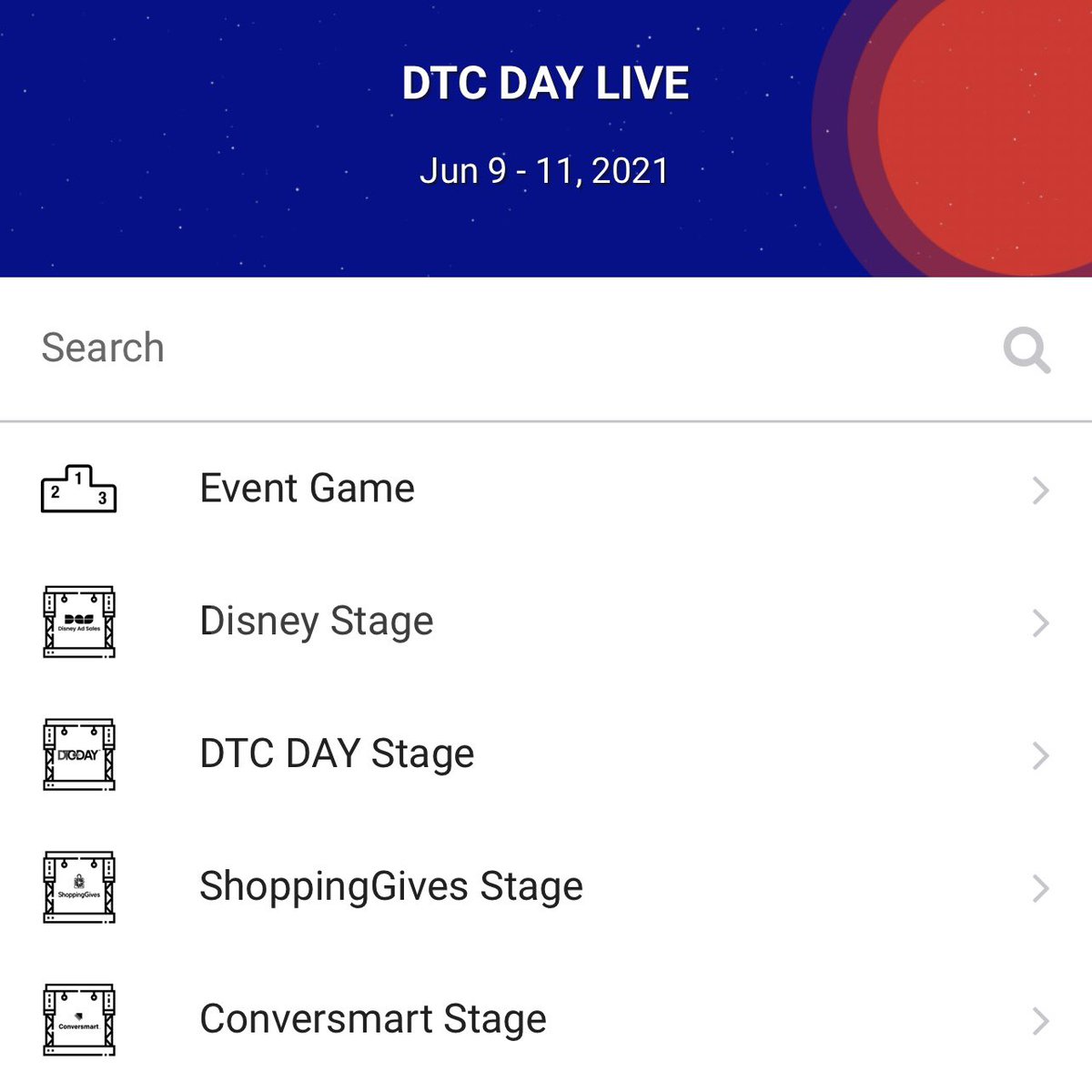Open the Disney Stage row
The height and width of the screenshot is (1092, 1092).
[x=546, y=622]
